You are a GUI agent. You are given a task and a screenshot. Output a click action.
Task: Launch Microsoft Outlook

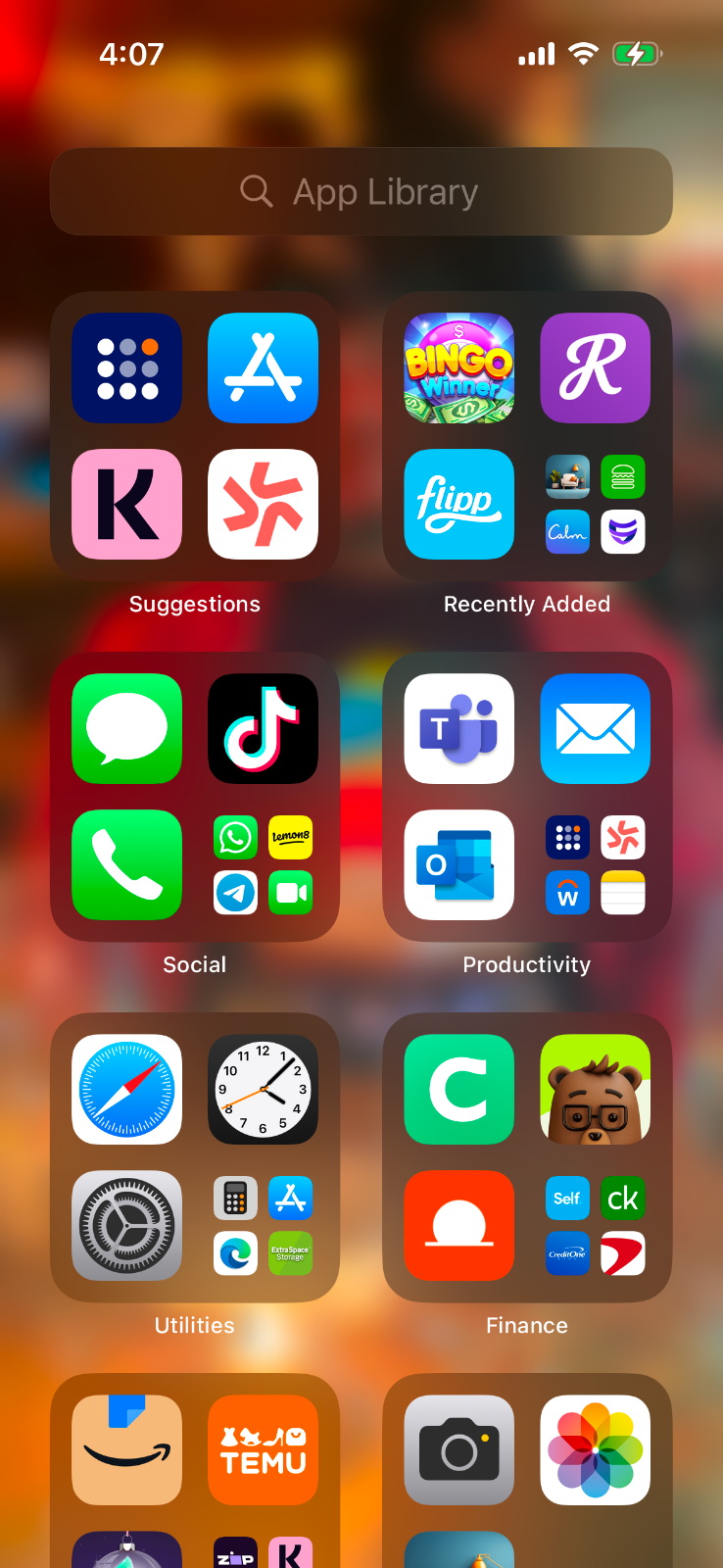(458, 865)
